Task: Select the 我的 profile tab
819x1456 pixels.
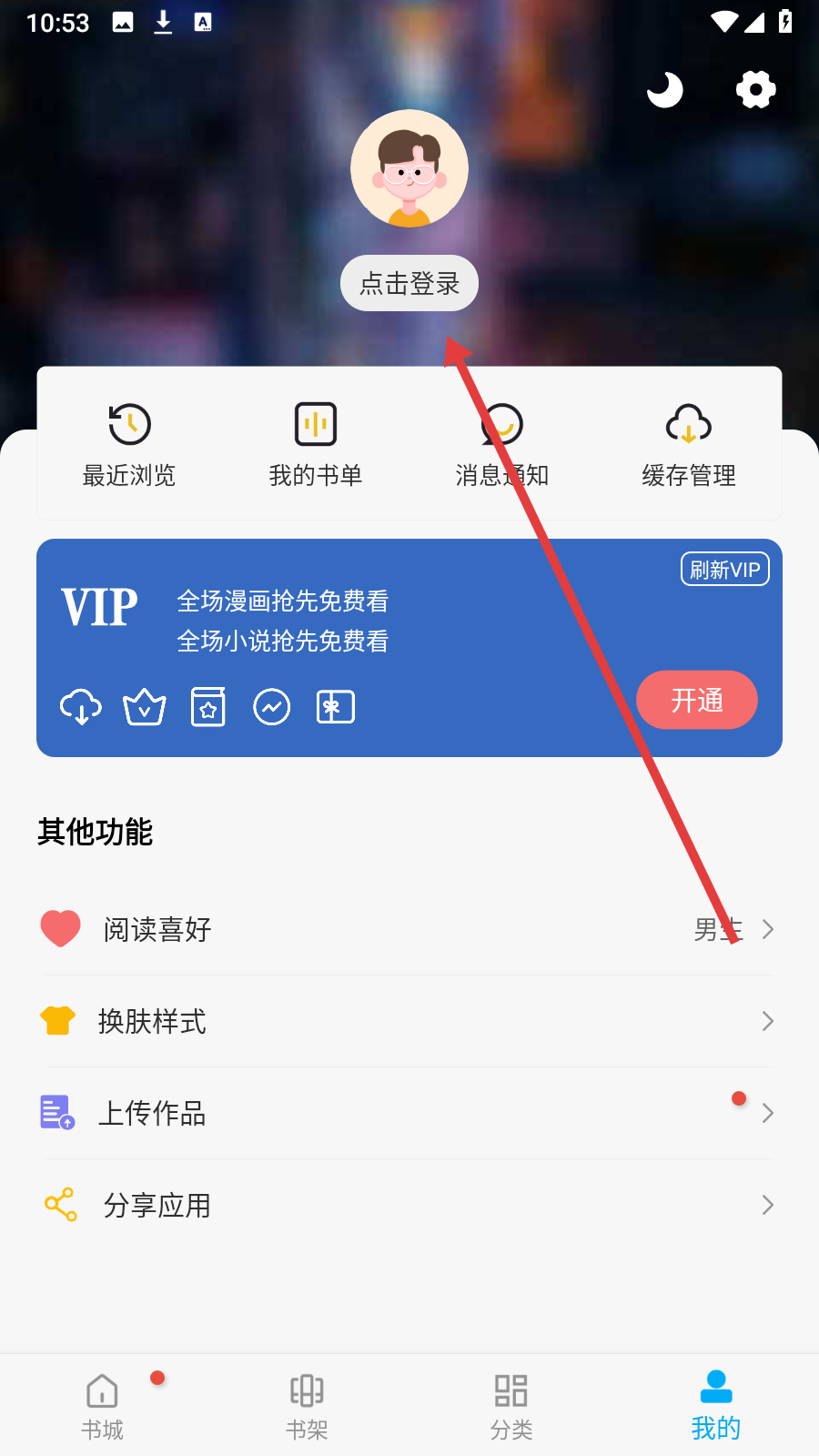Action: (716, 1406)
